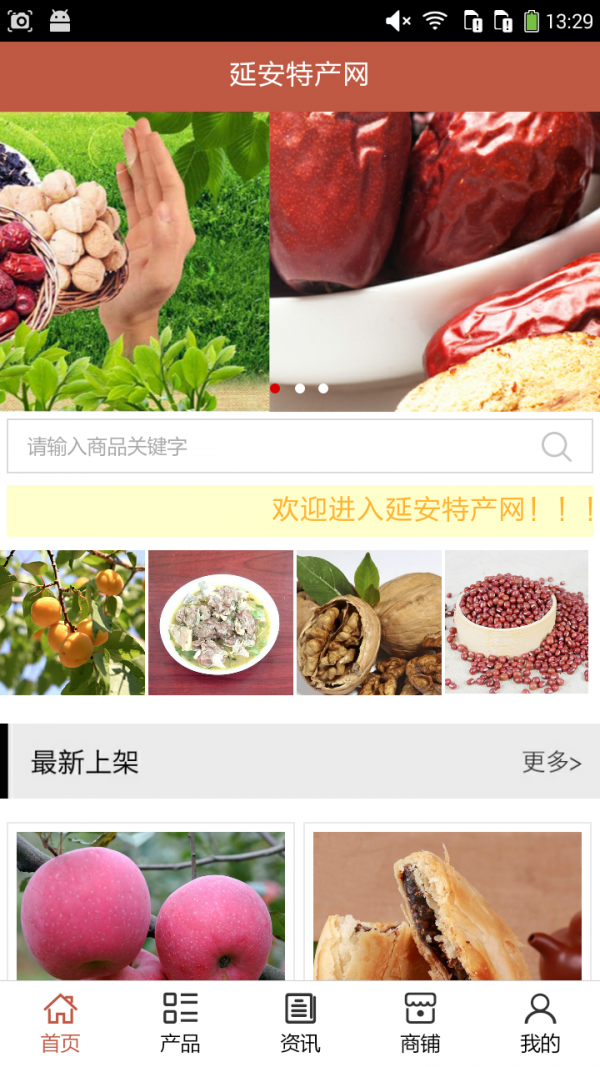Tap the magnifier search icon

556,446
